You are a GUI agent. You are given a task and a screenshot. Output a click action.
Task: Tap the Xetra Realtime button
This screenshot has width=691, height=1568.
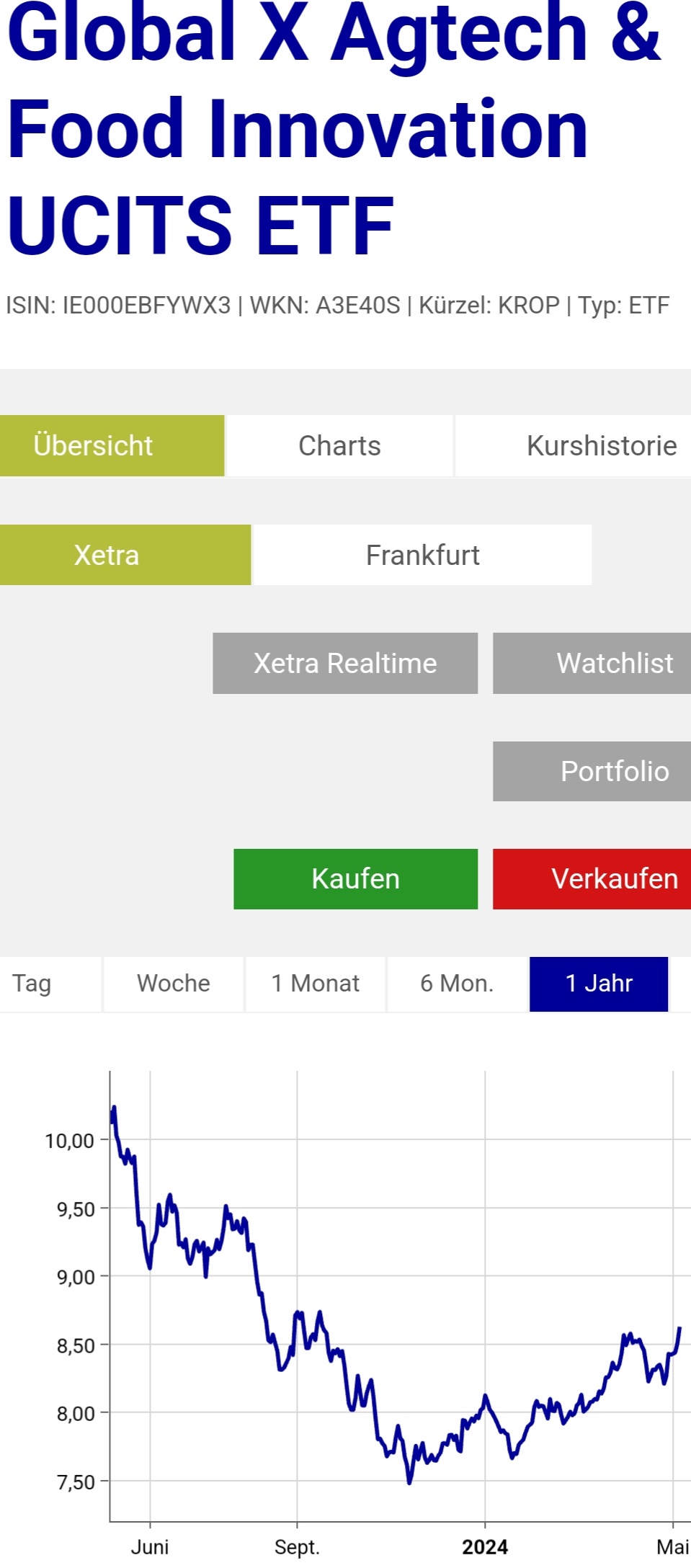click(x=345, y=663)
